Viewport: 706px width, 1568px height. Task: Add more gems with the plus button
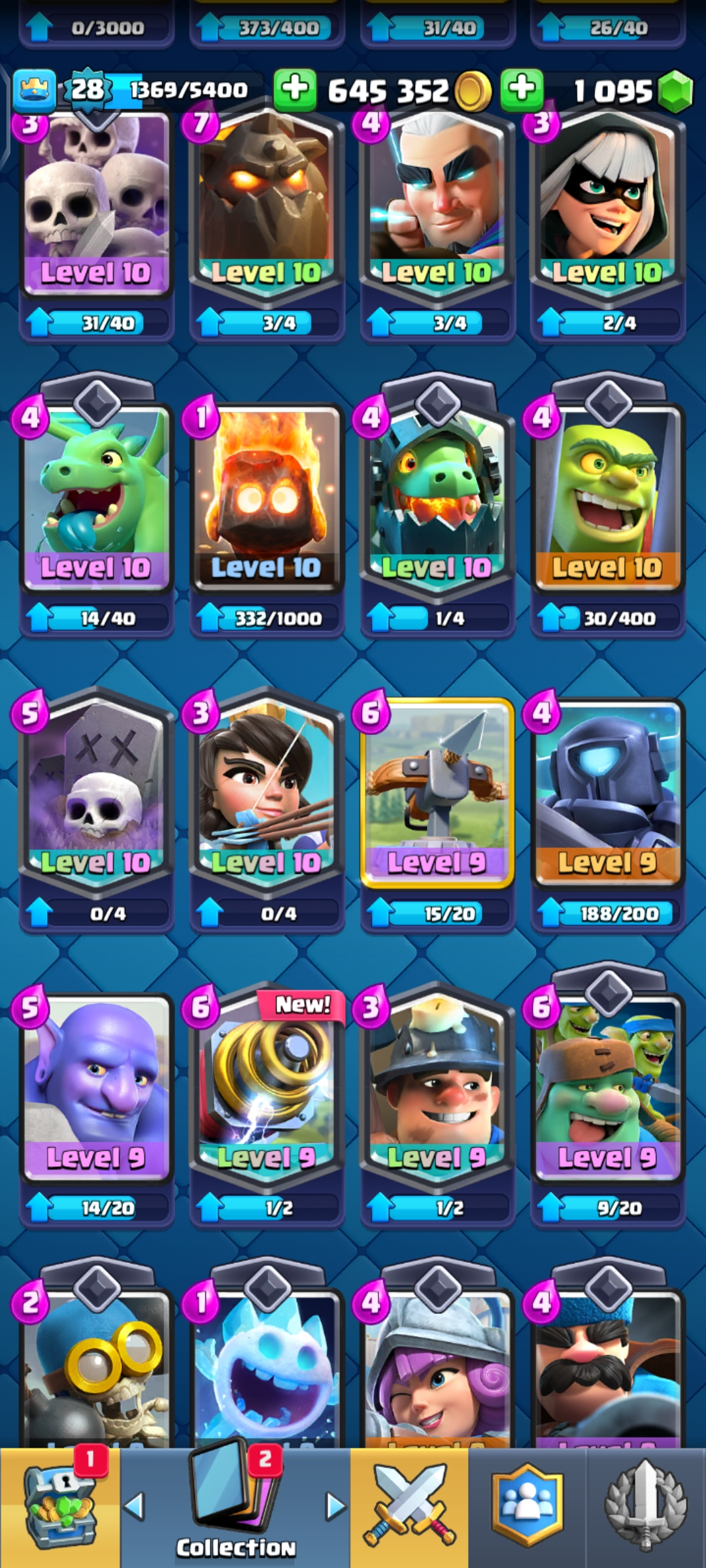click(x=522, y=89)
